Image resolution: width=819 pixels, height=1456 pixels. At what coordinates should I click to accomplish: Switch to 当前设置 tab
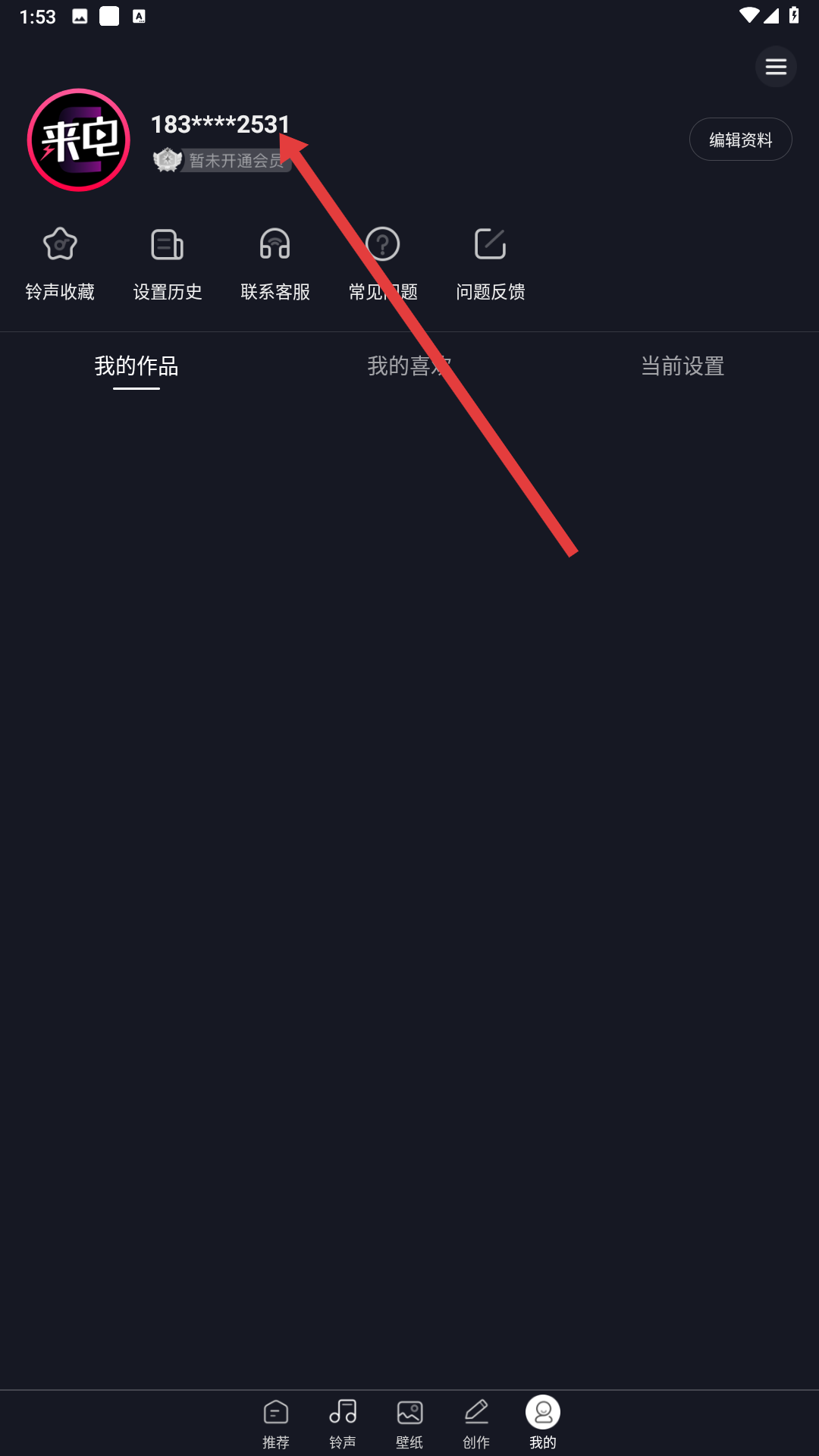(682, 366)
